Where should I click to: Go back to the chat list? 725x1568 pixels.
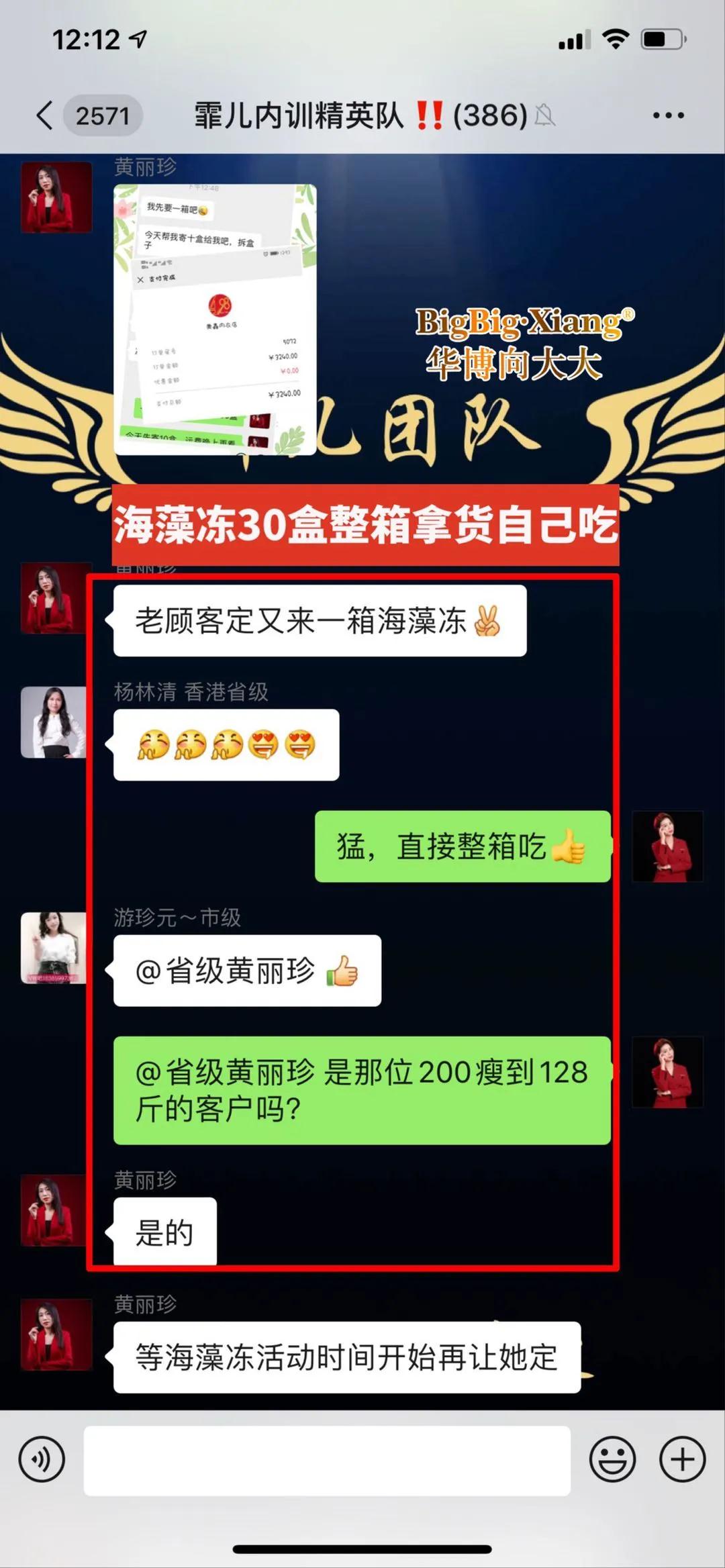coord(44,115)
